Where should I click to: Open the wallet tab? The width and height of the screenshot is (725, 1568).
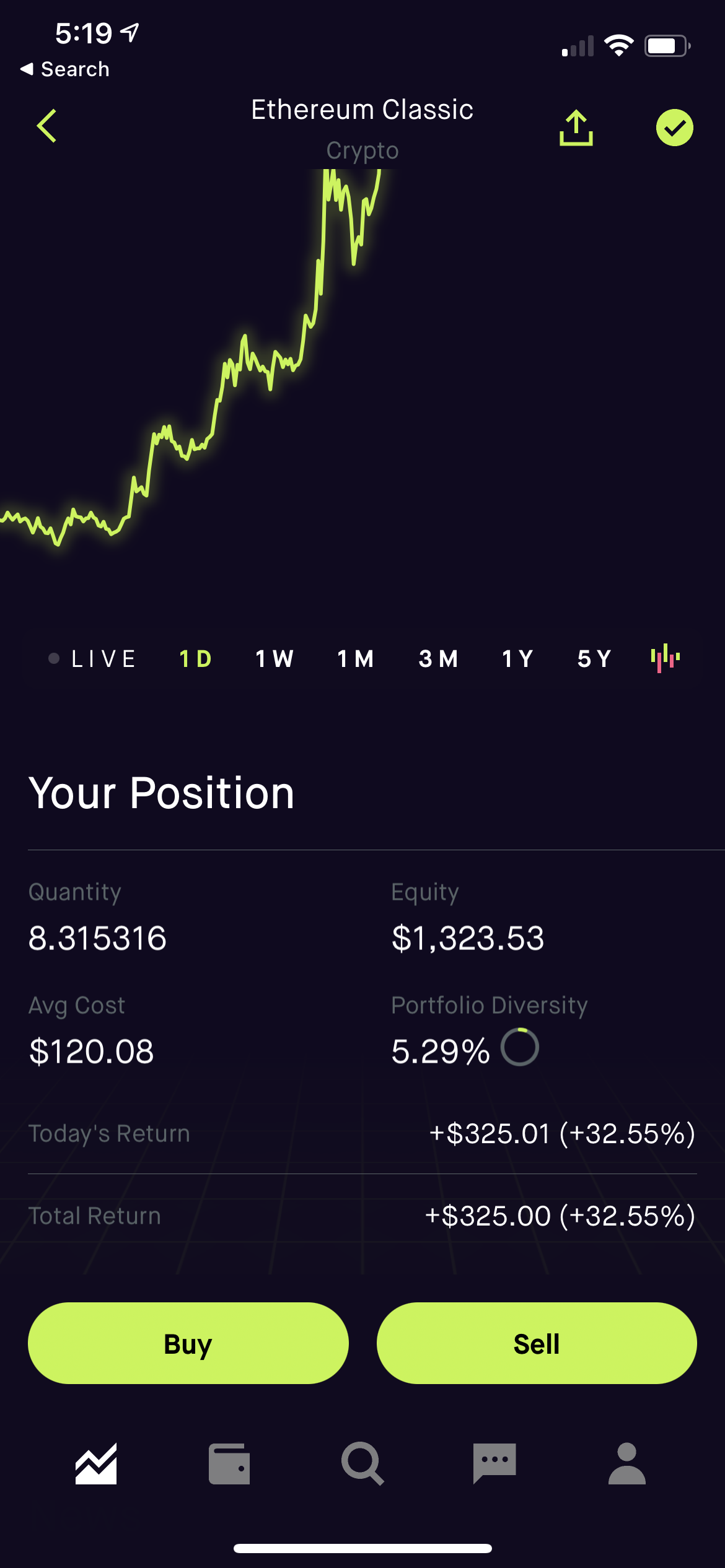[229, 1464]
